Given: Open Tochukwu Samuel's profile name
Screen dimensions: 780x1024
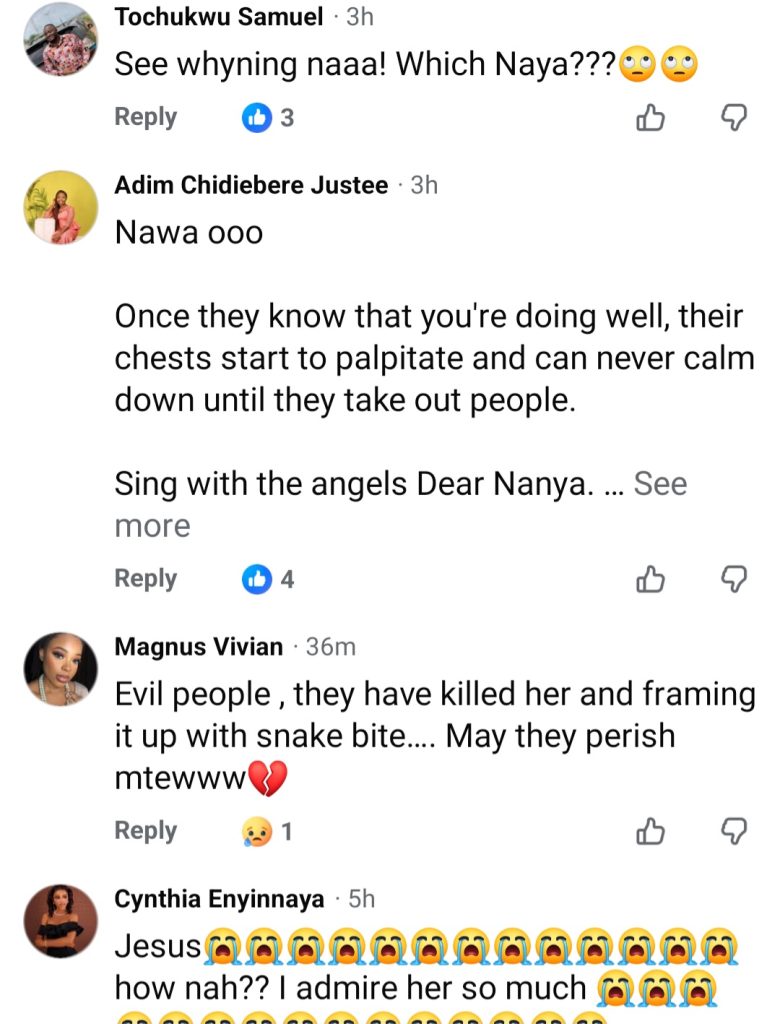Looking at the screenshot, I should pyautogui.click(x=219, y=16).
